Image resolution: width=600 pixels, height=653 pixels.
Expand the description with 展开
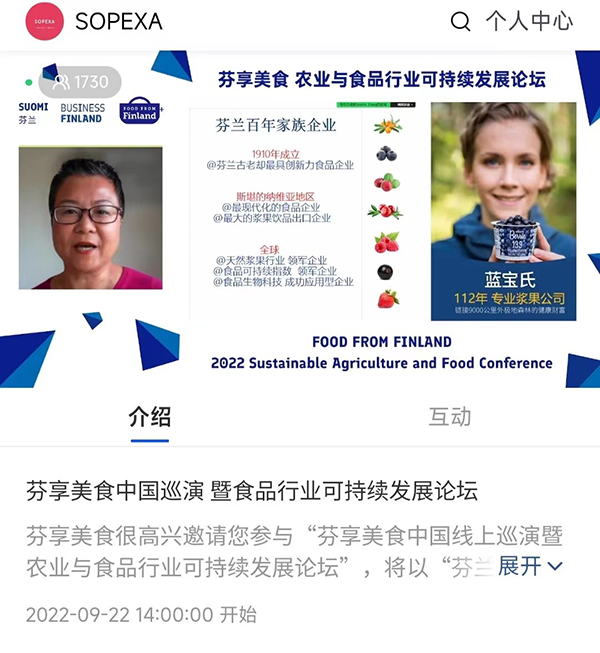pyautogui.click(x=530, y=567)
